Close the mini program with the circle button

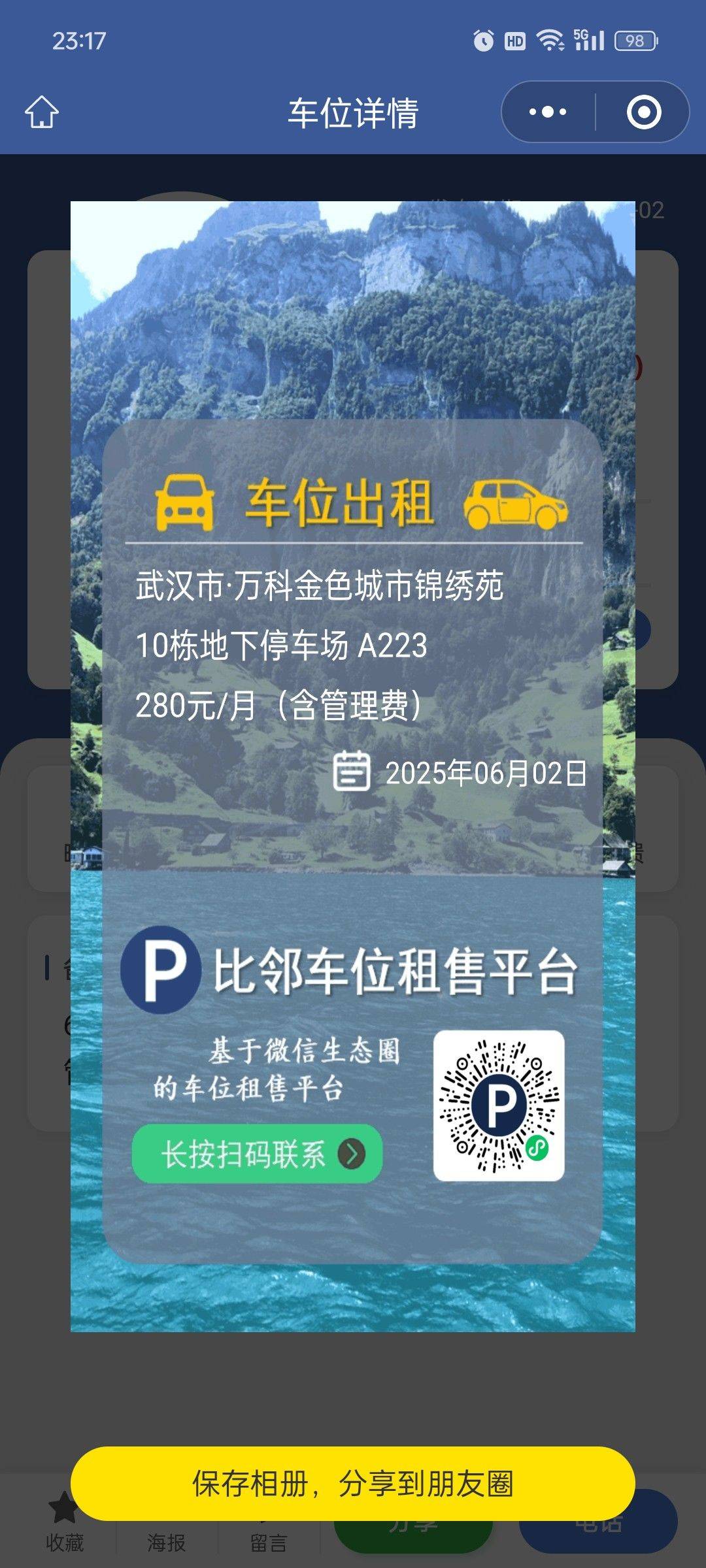(644, 112)
